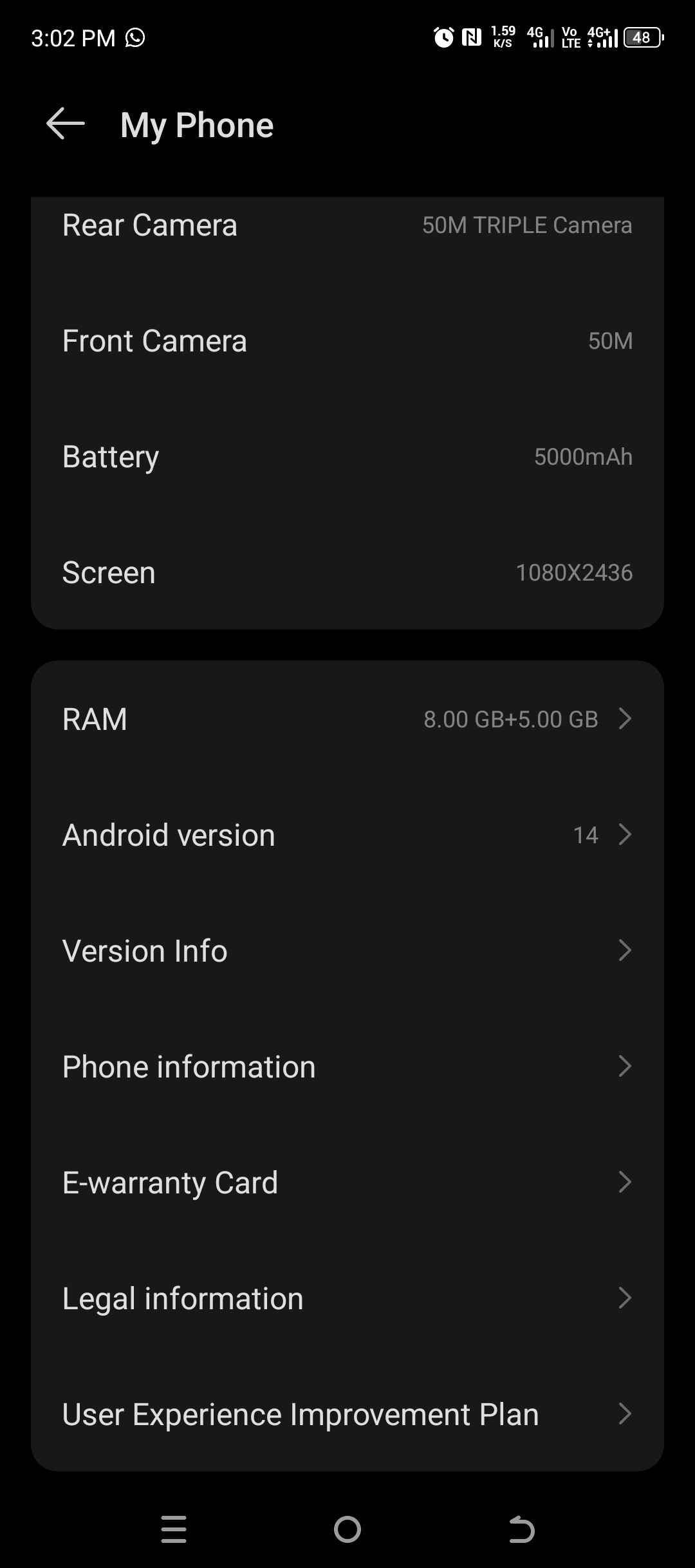The width and height of the screenshot is (695, 1568).
Task: Open the RAM details row
Action: [x=347, y=719]
